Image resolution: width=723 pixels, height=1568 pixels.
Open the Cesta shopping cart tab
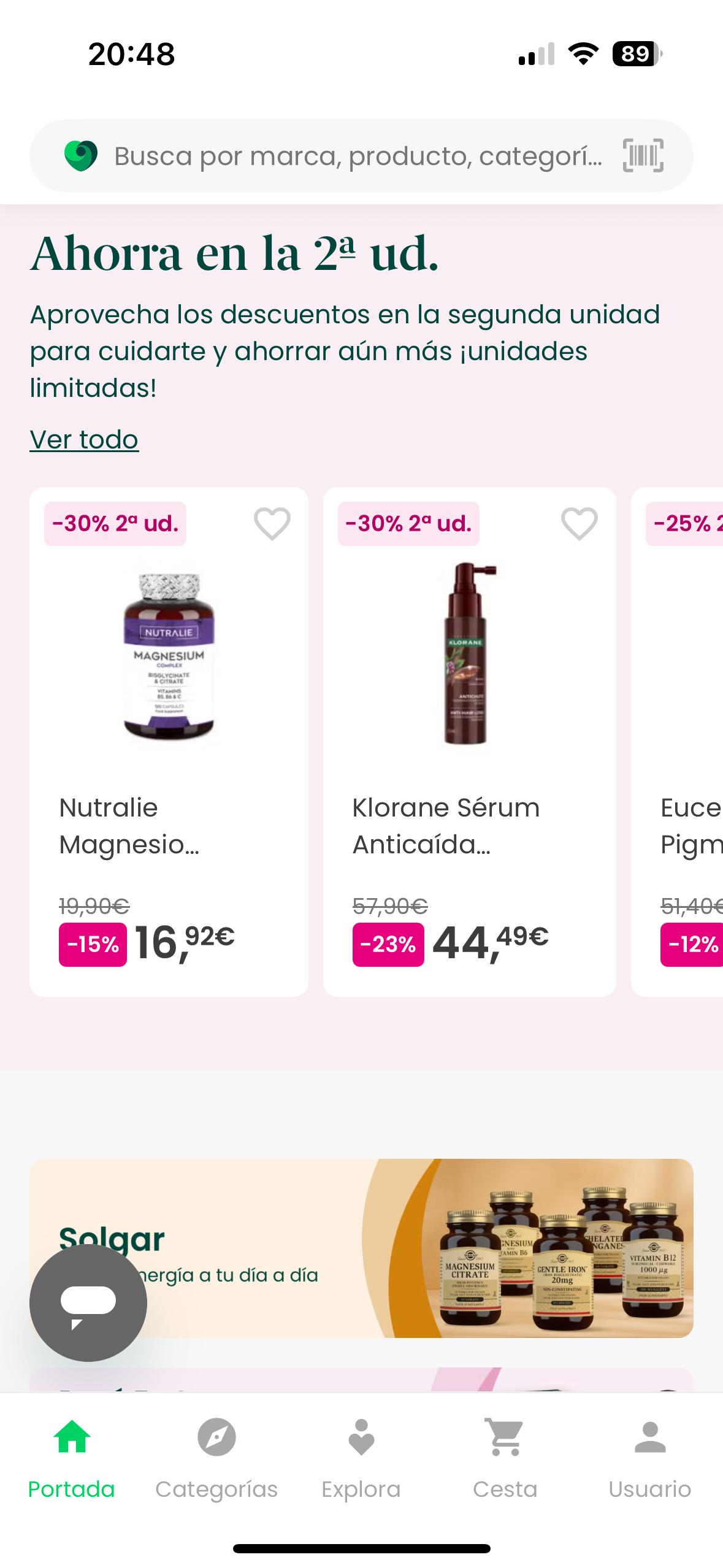click(505, 1459)
